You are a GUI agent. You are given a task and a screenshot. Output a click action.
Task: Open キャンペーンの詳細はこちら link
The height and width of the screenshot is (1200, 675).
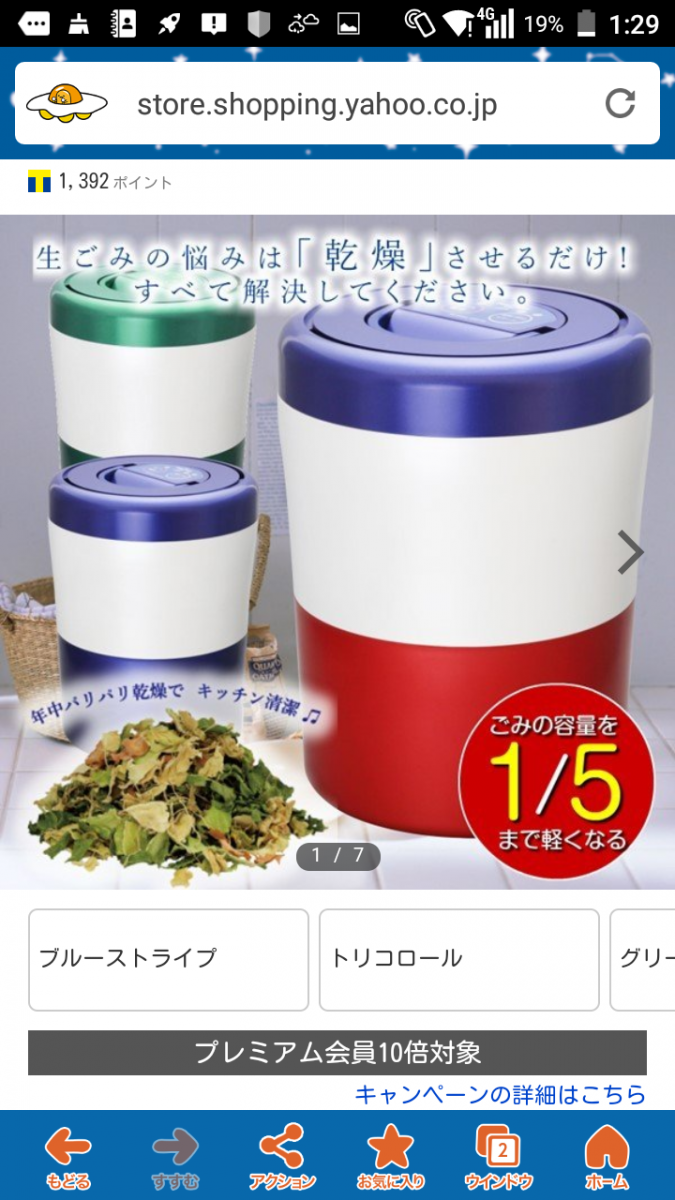(x=500, y=1094)
